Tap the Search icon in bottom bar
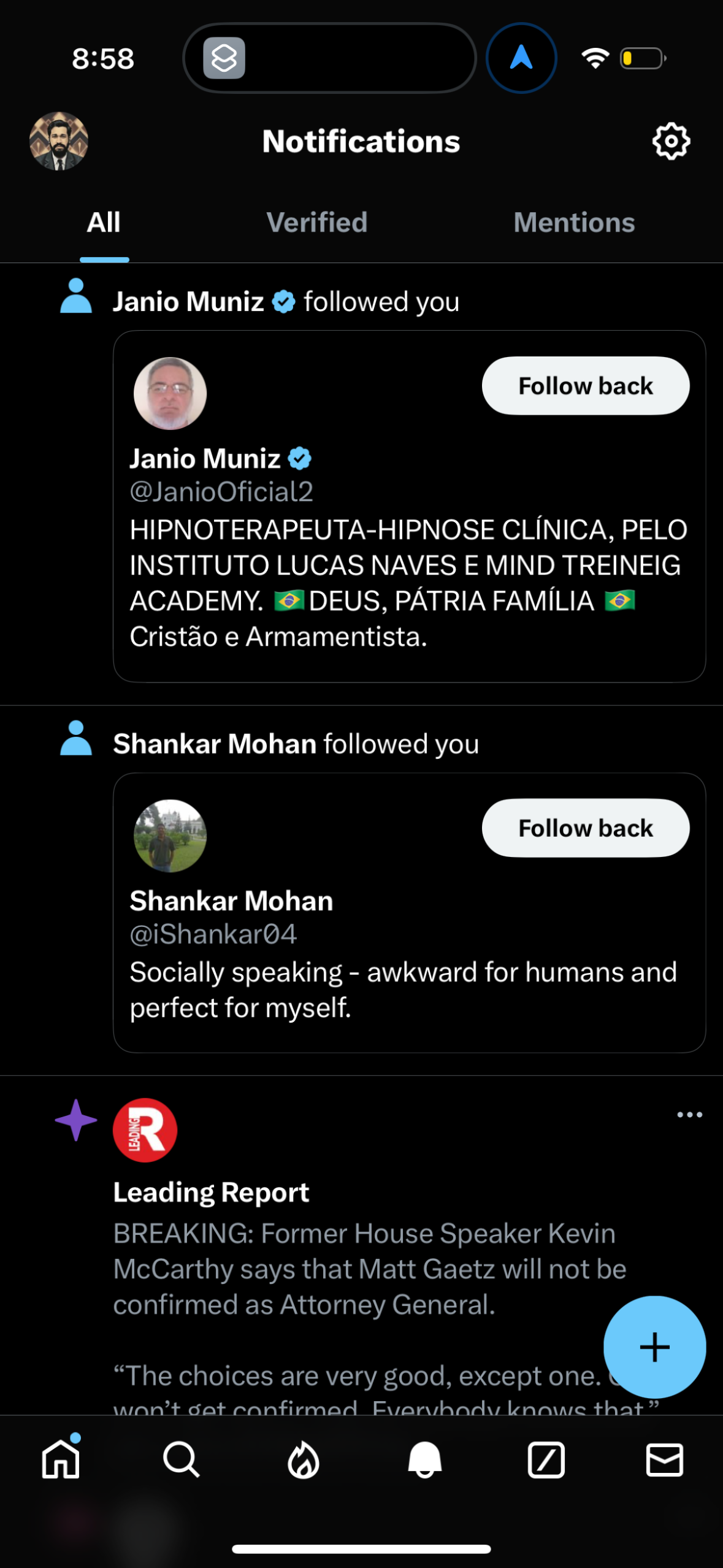Viewport: 723px width, 1568px height. [180, 1460]
